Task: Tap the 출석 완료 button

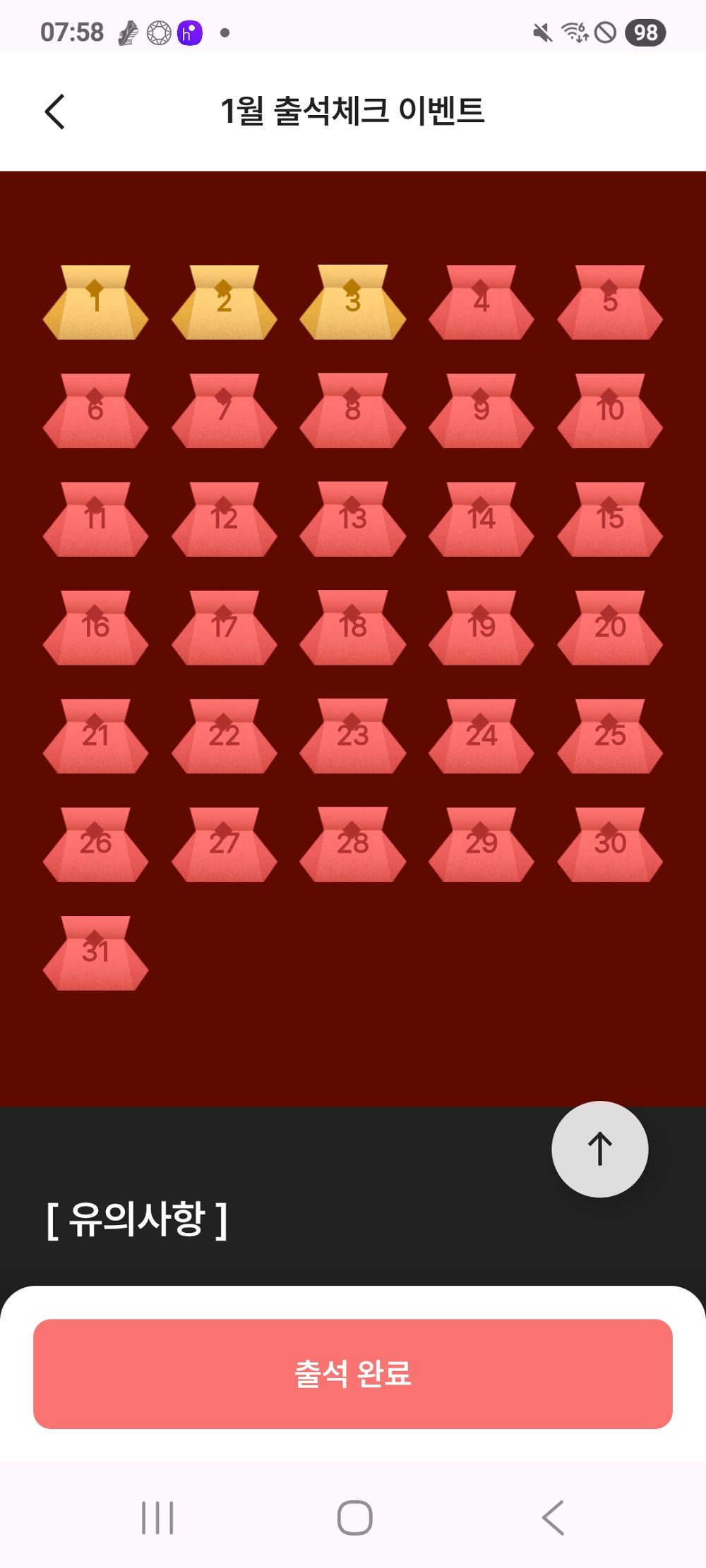Action: point(353,1373)
